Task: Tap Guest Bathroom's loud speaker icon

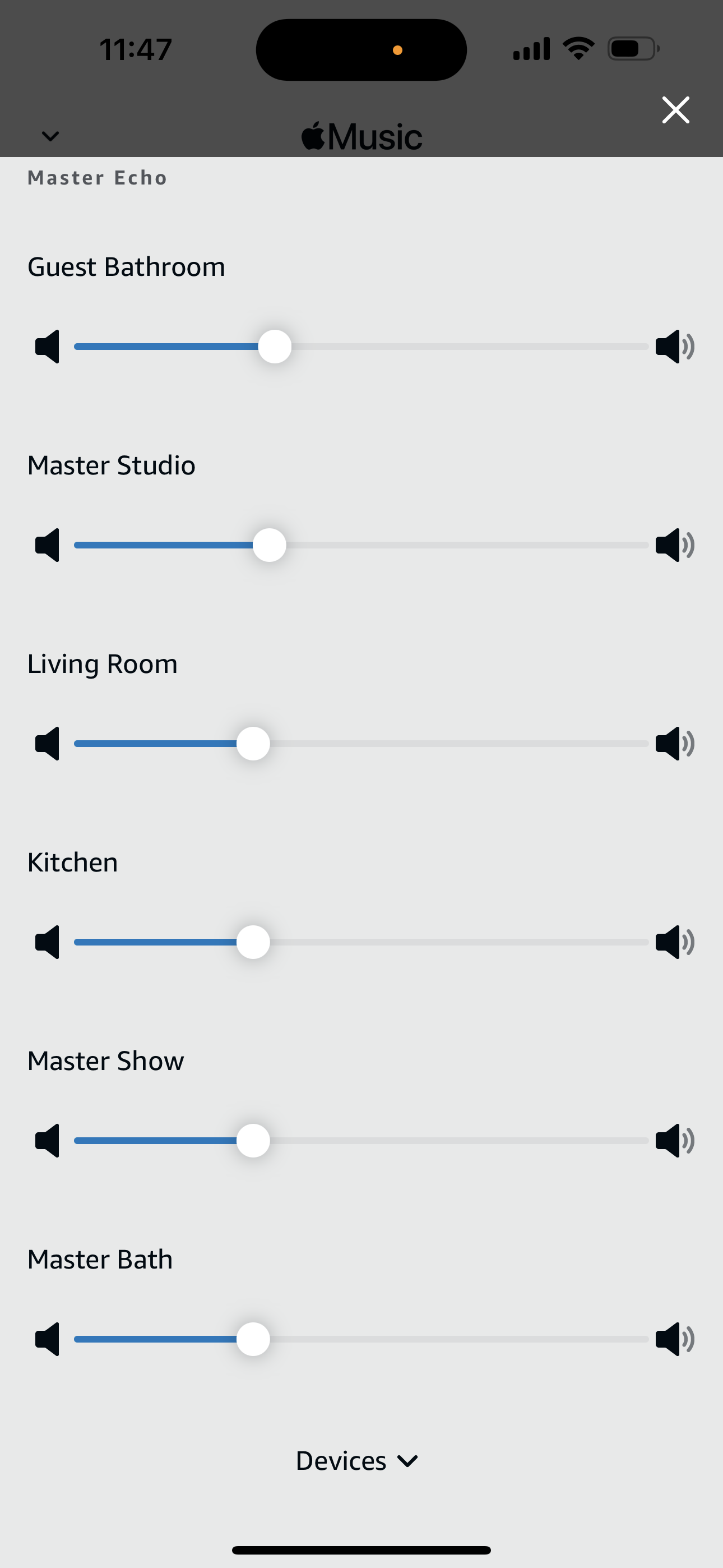Action: (674, 347)
